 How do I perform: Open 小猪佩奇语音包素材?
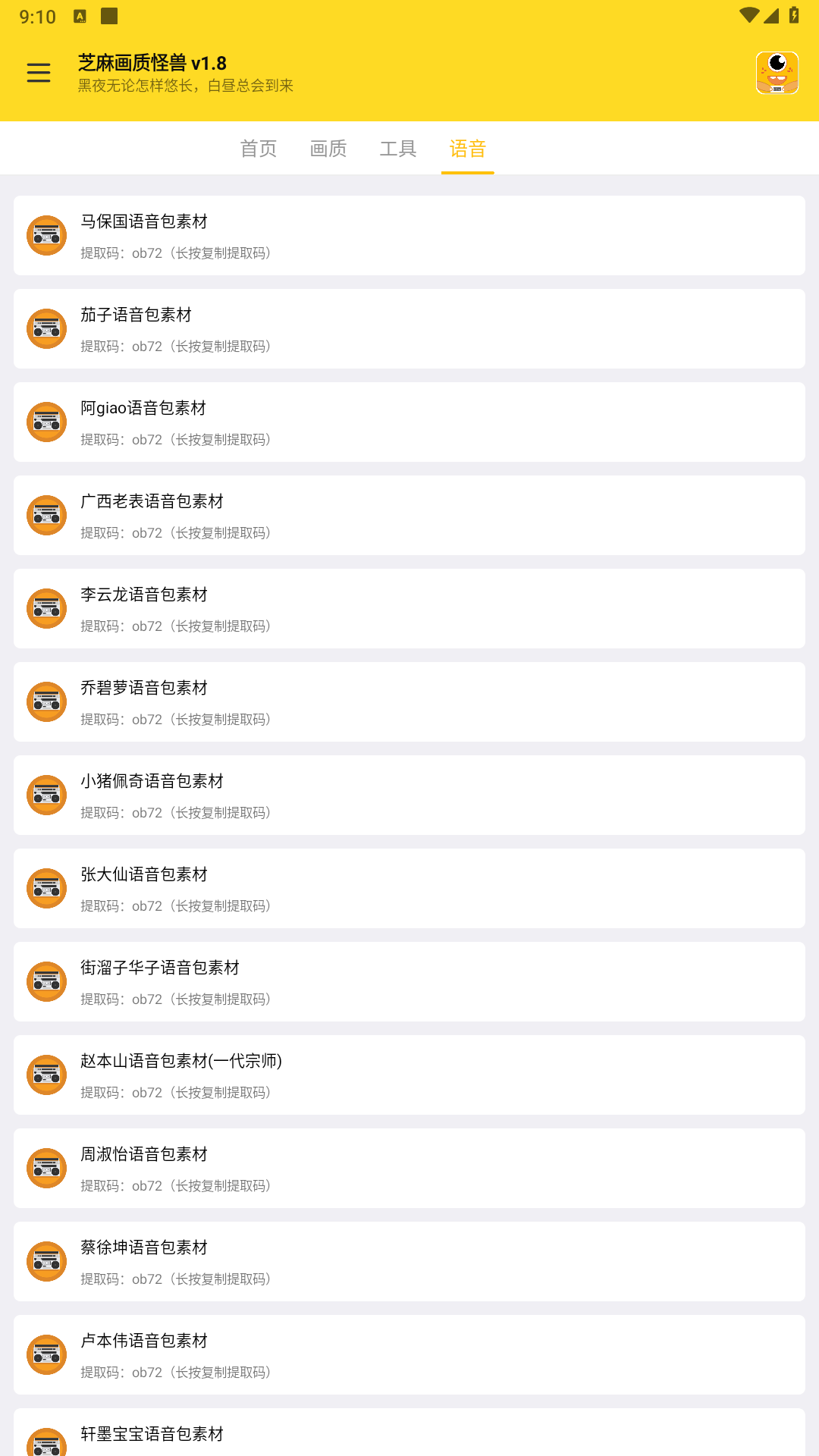pyautogui.click(x=409, y=795)
